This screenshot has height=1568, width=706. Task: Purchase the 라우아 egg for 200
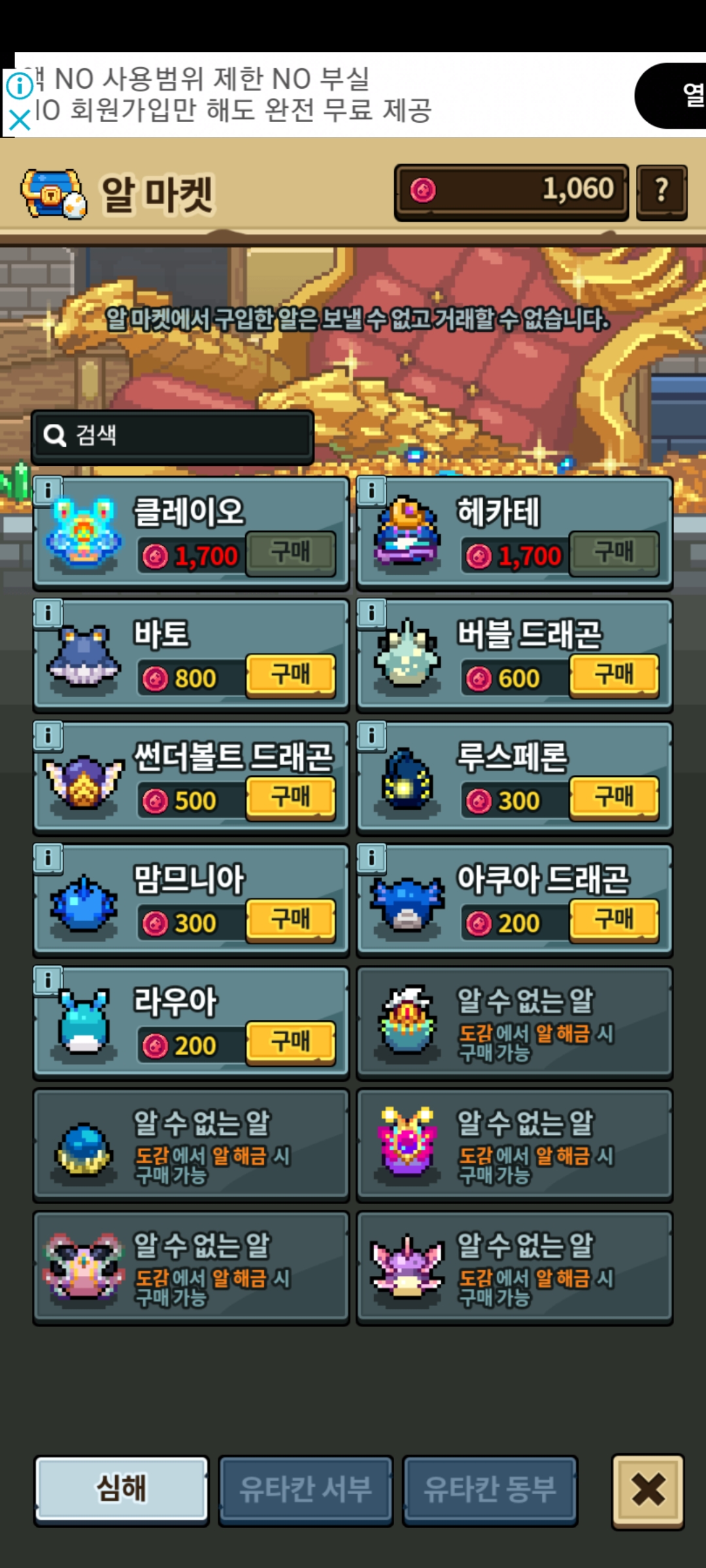290,1042
